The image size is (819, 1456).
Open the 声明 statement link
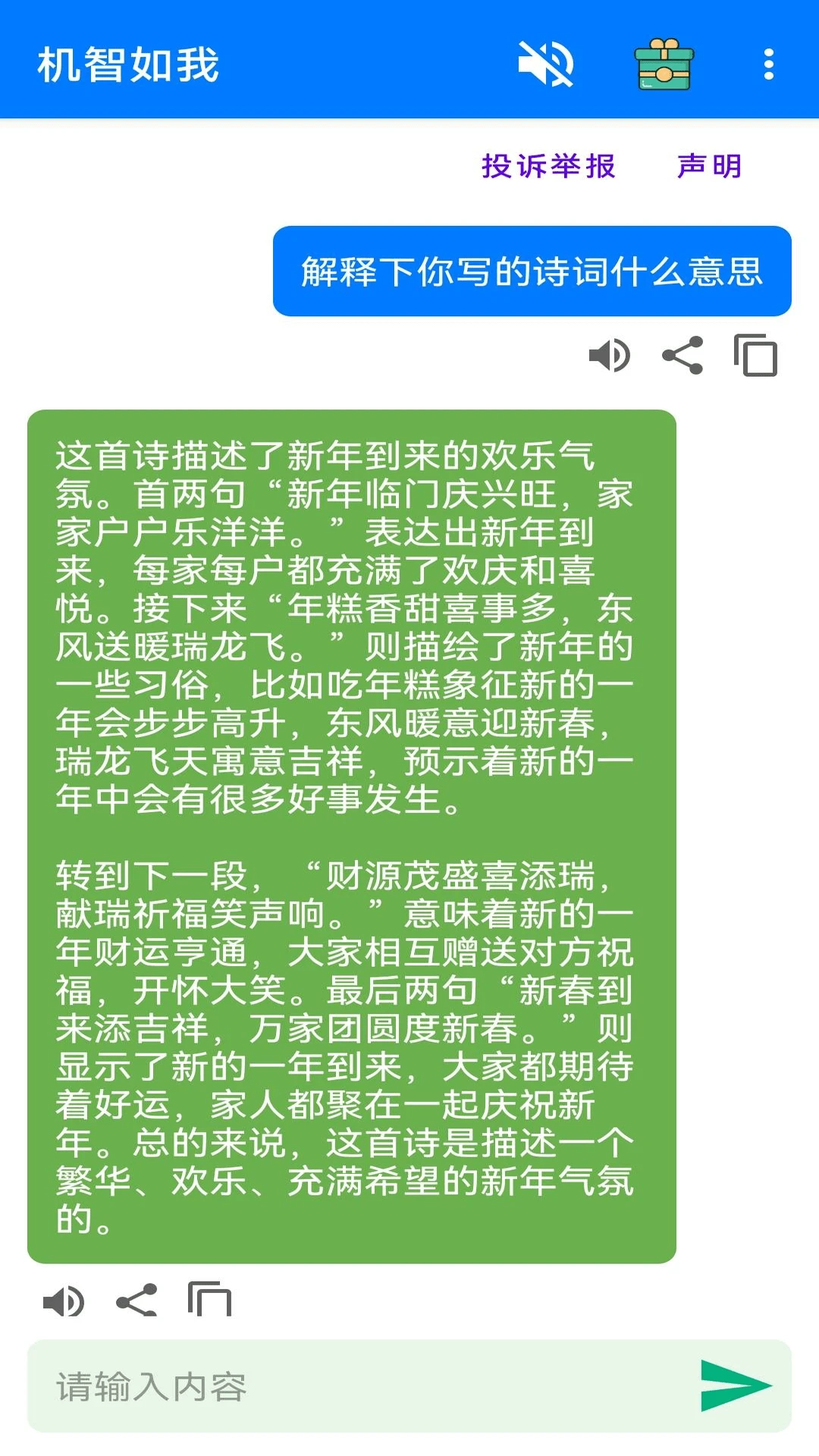[709, 166]
